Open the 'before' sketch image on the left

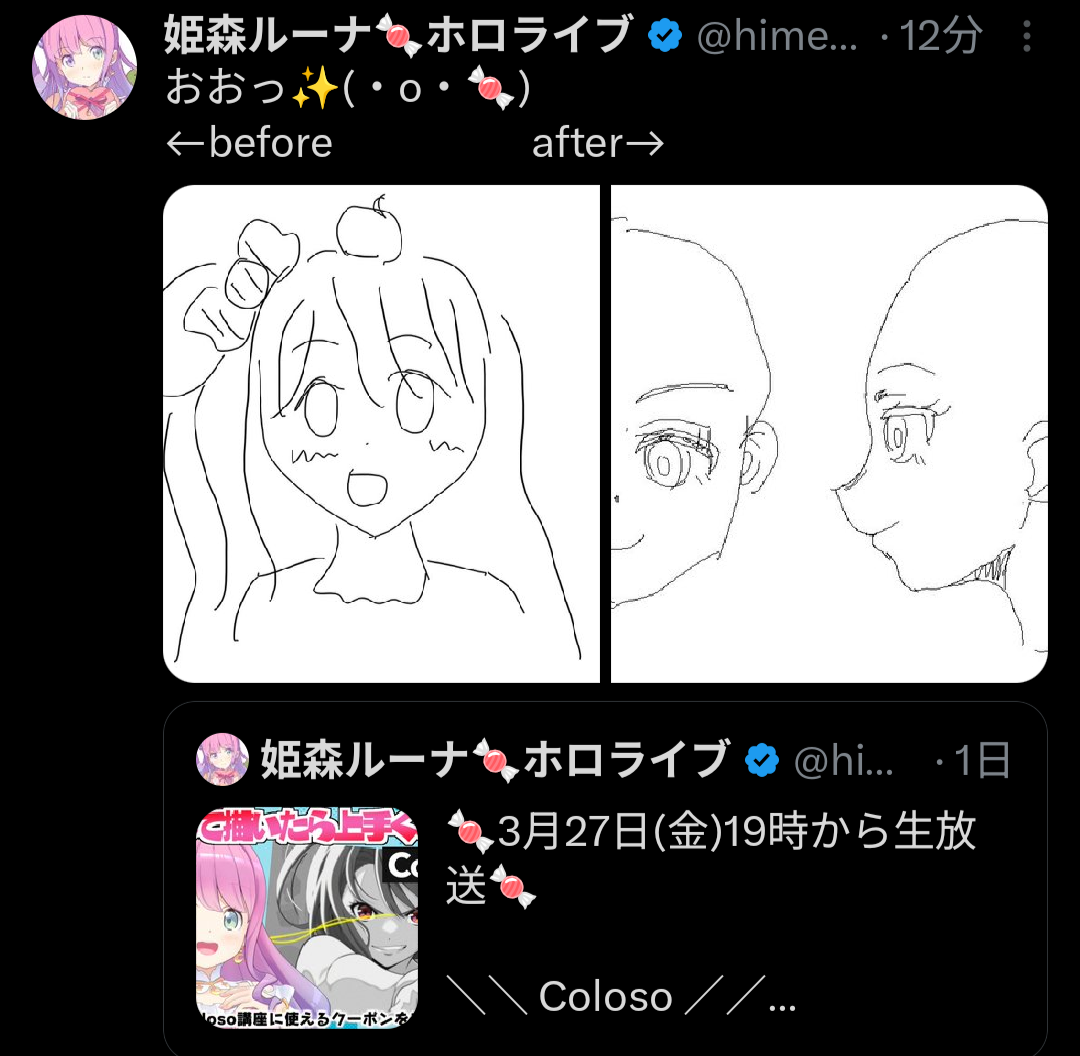tap(381, 433)
